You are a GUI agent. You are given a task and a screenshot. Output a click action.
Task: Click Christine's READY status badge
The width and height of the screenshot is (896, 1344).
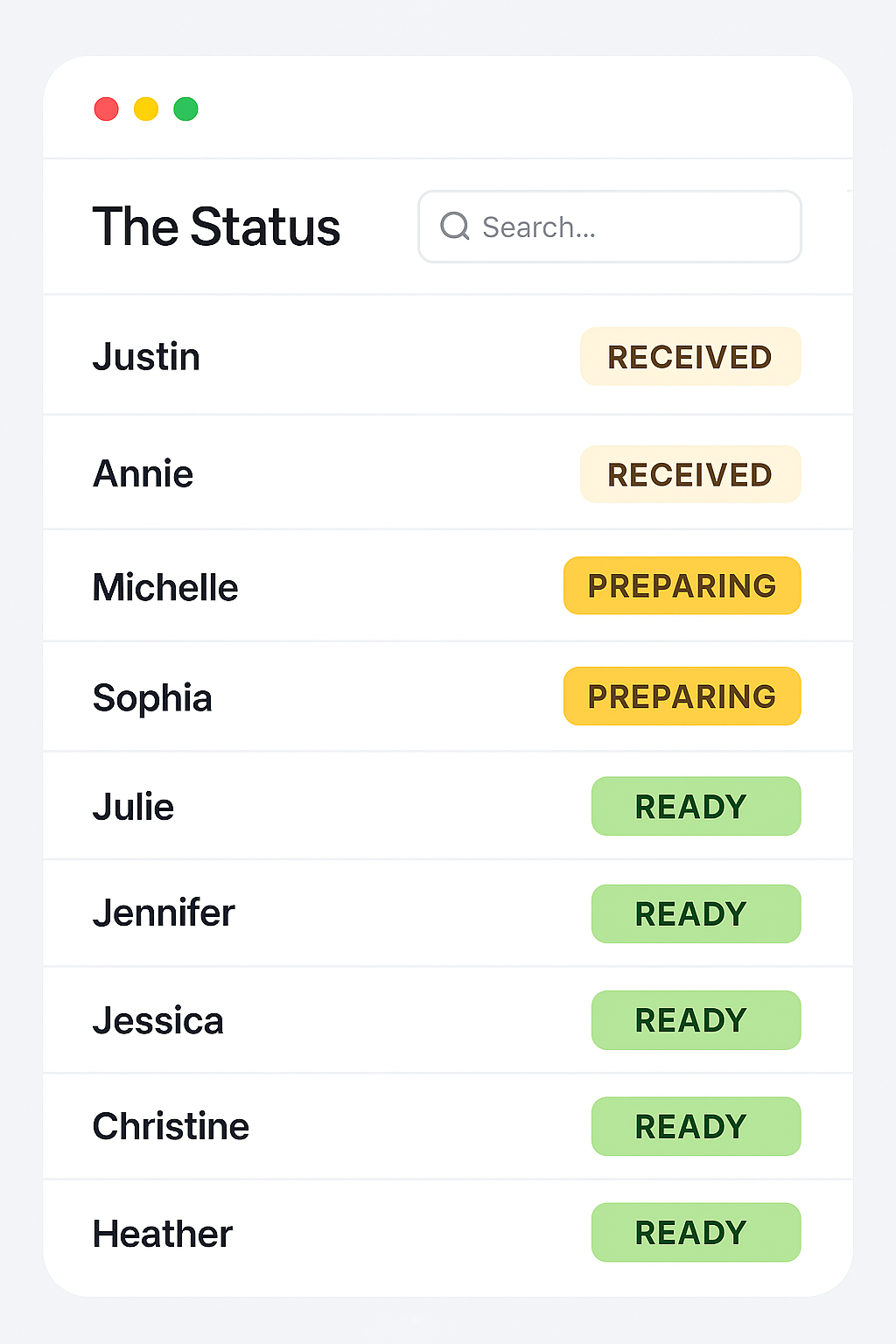click(x=696, y=1126)
